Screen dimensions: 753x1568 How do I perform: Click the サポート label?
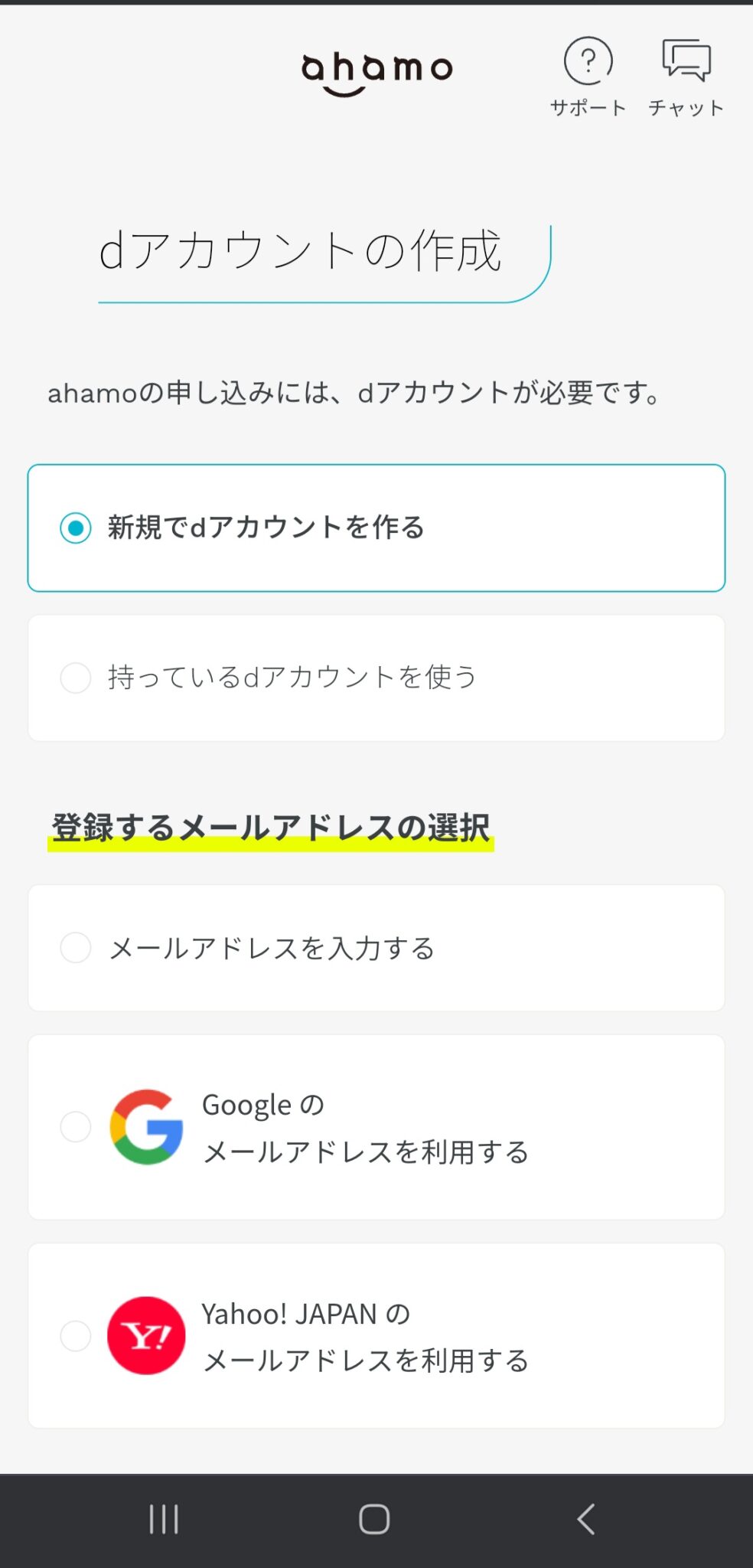point(587,107)
